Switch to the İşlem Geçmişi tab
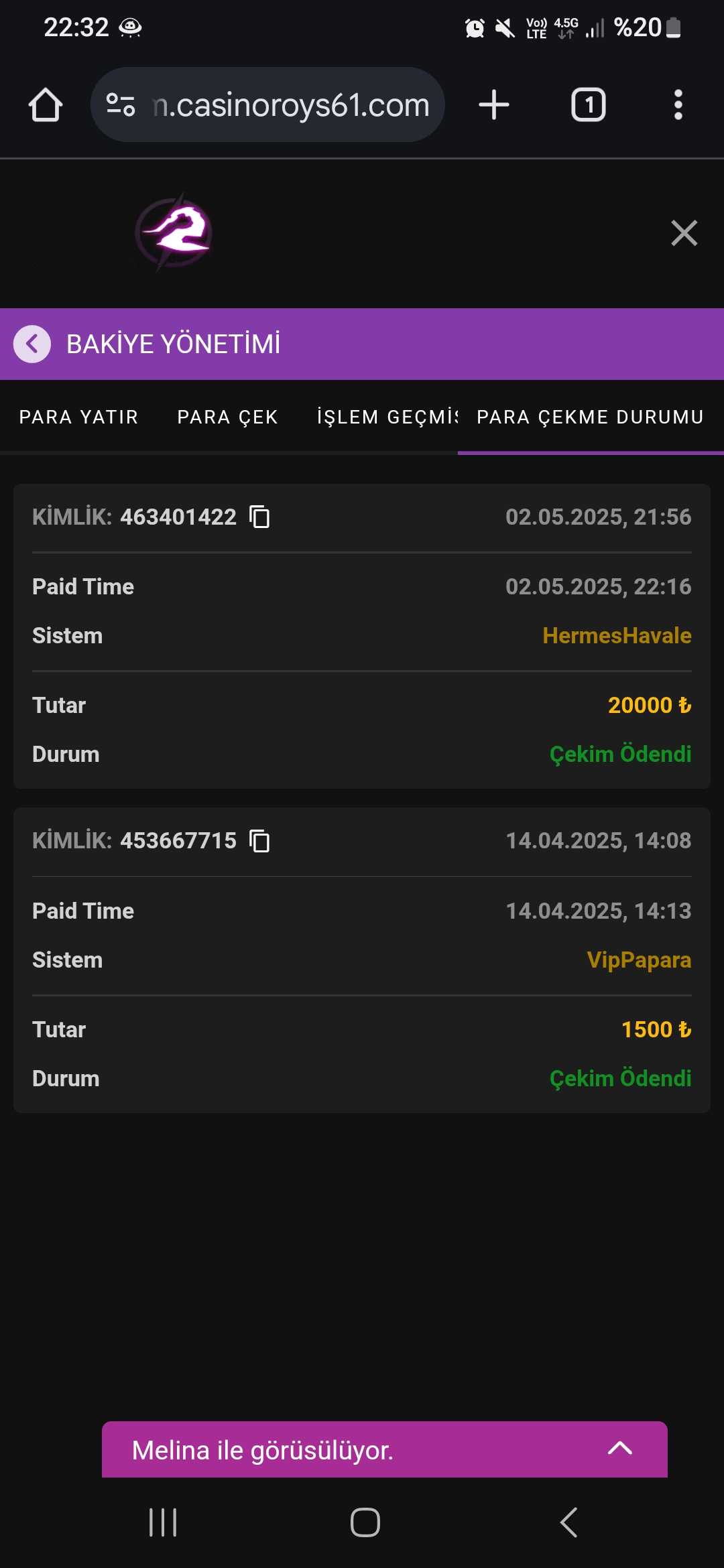Screen dimensions: 724x1568 387,417
